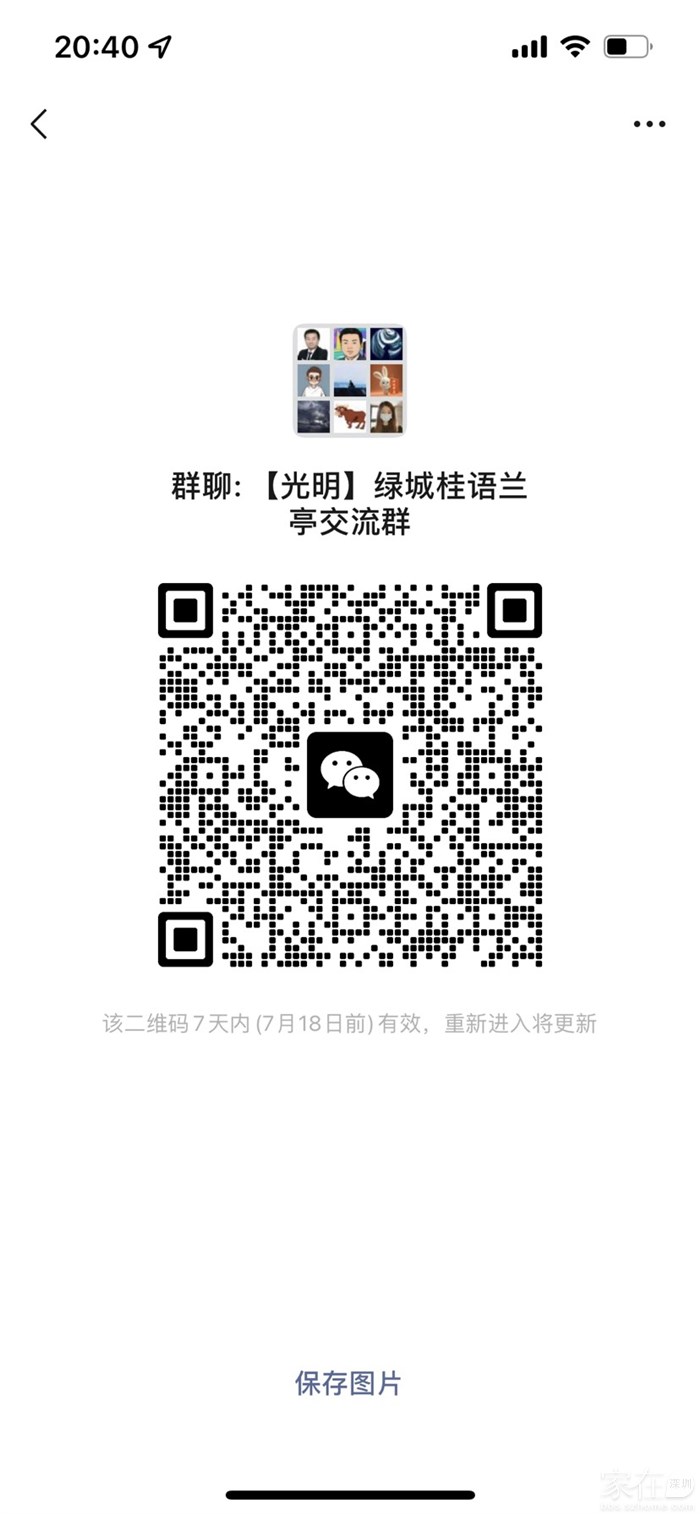Tap 保存图片 to save the image
This screenshot has width=700, height=1514.
pyautogui.click(x=348, y=1383)
